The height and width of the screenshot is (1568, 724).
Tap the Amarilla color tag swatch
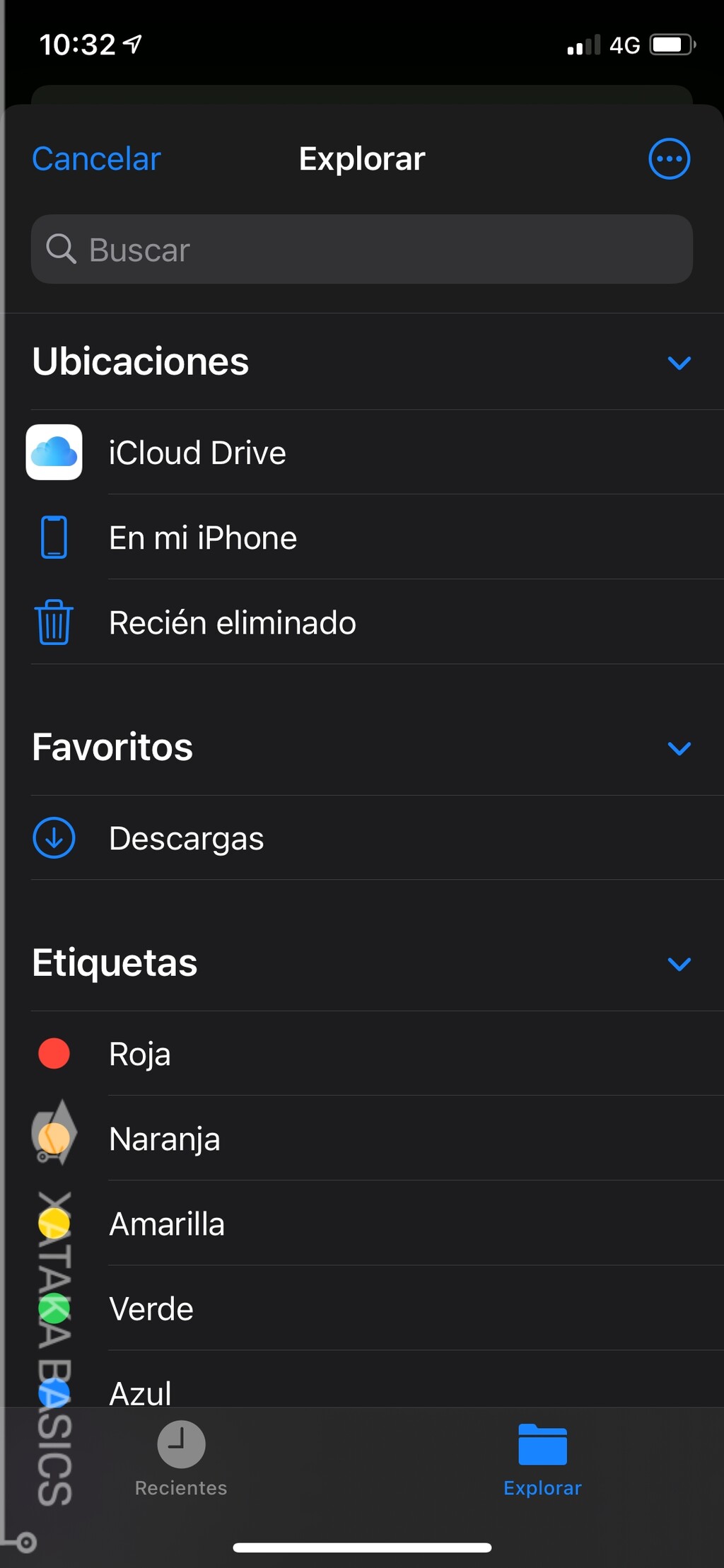(x=54, y=1224)
